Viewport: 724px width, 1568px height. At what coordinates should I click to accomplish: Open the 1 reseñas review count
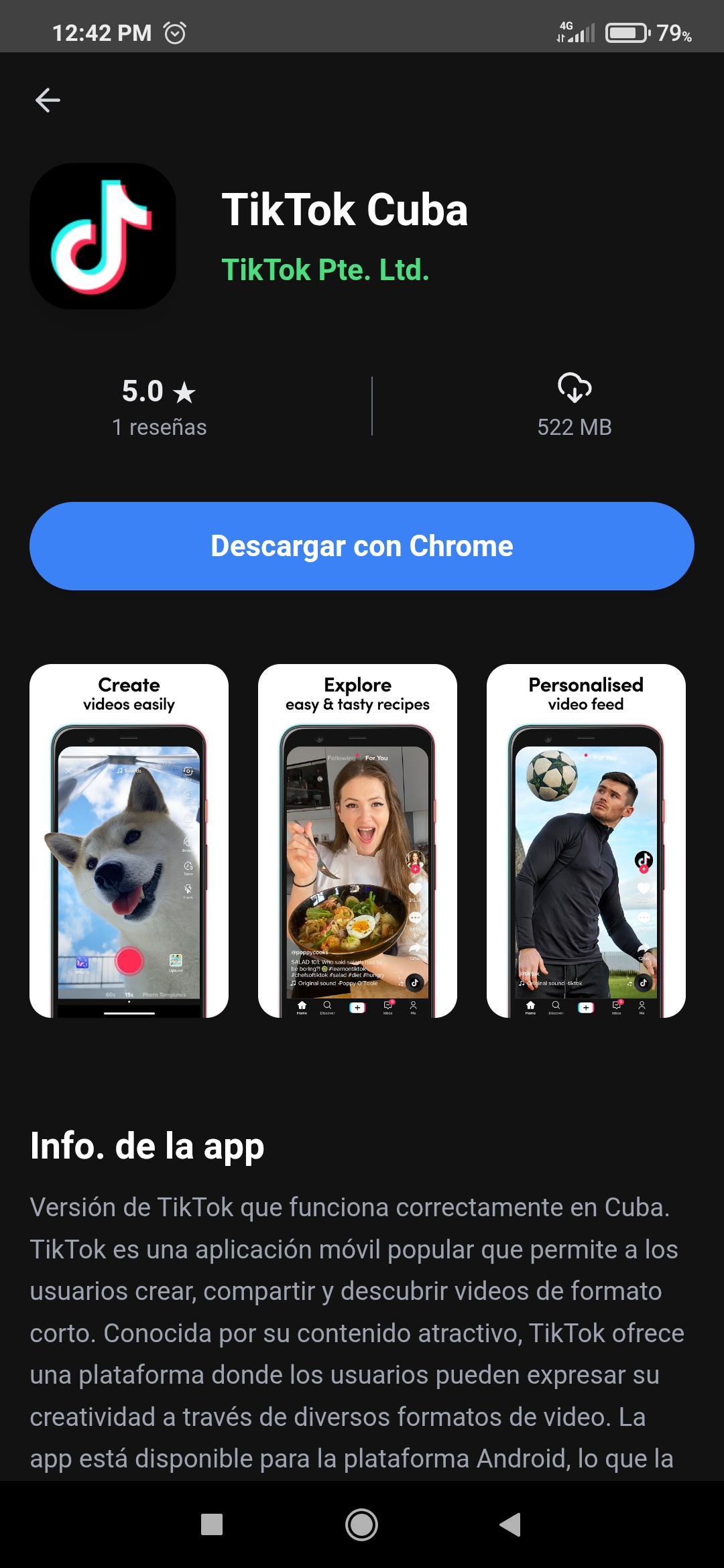click(159, 427)
